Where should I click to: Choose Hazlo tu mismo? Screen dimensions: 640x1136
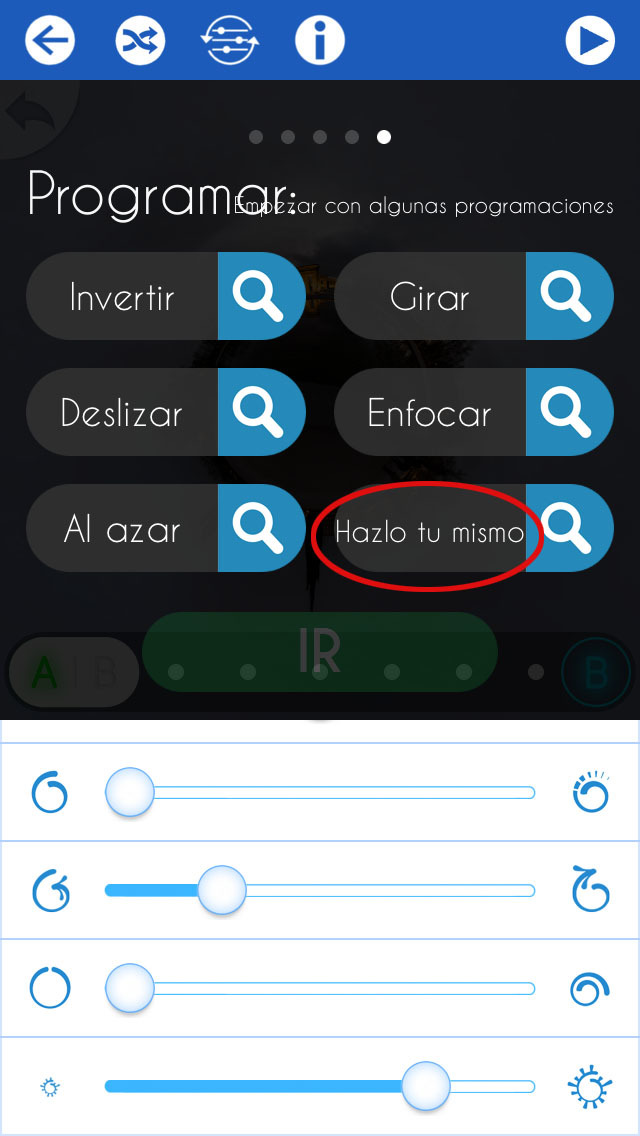[x=430, y=532]
